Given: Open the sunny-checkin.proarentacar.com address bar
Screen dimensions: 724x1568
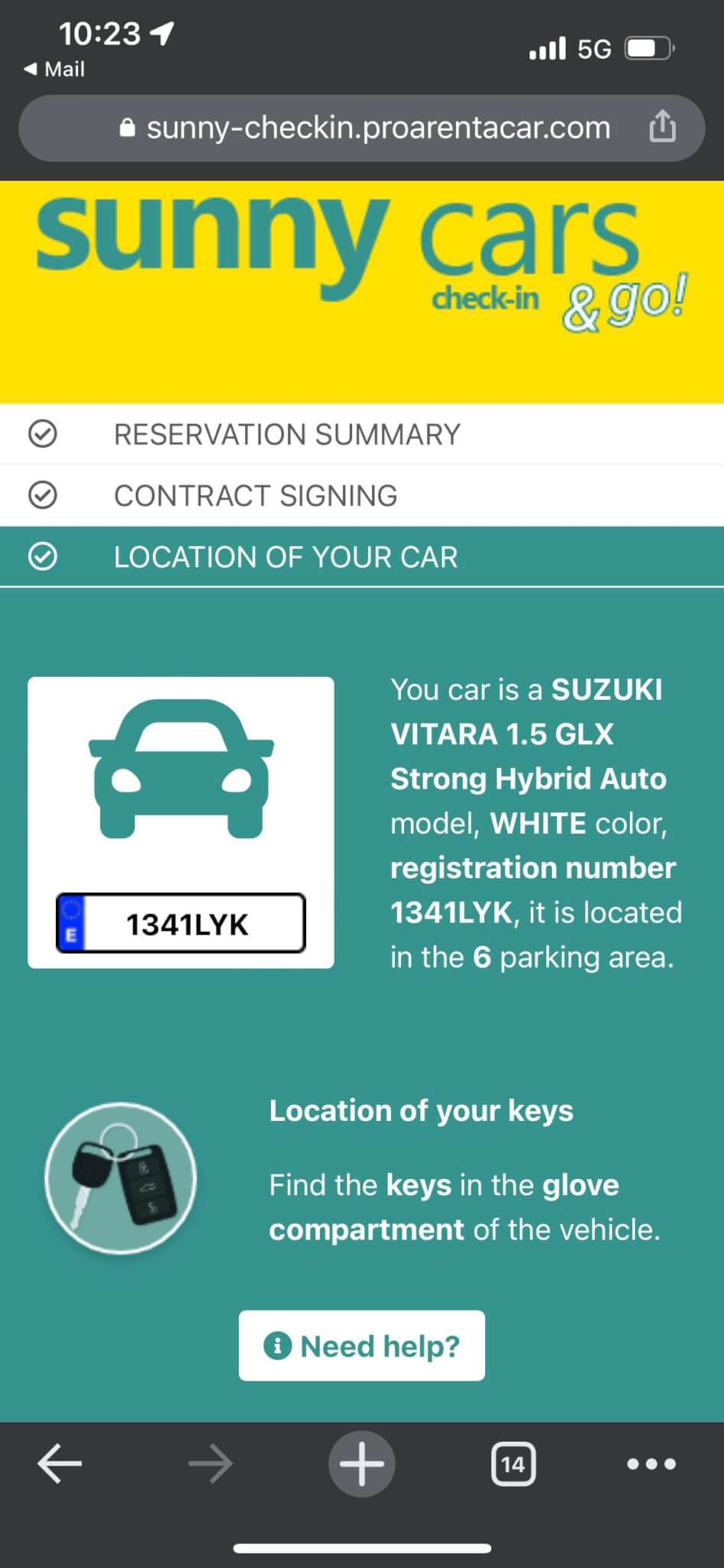Looking at the screenshot, I should coord(361,128).
